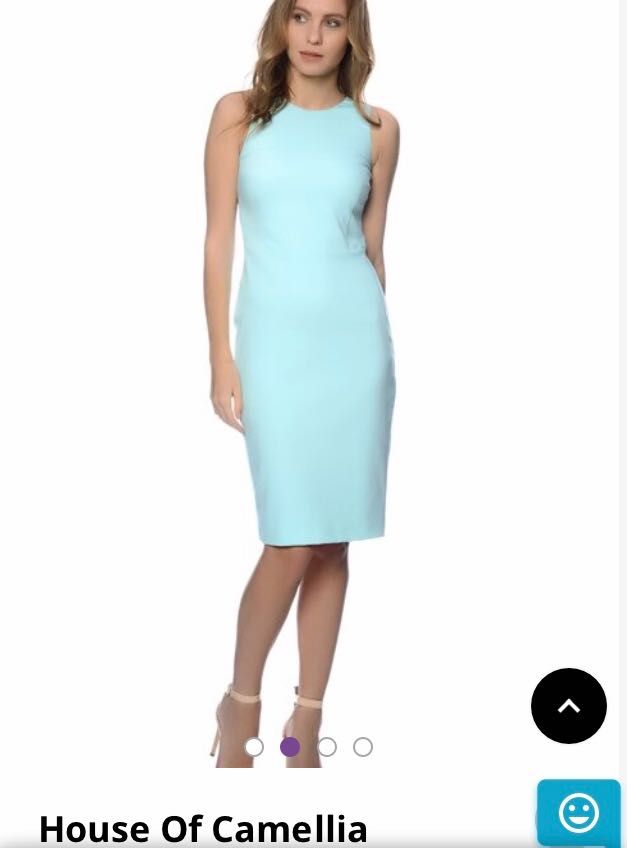Tap the scroll-to-top arrow button

tap(568, 706)
